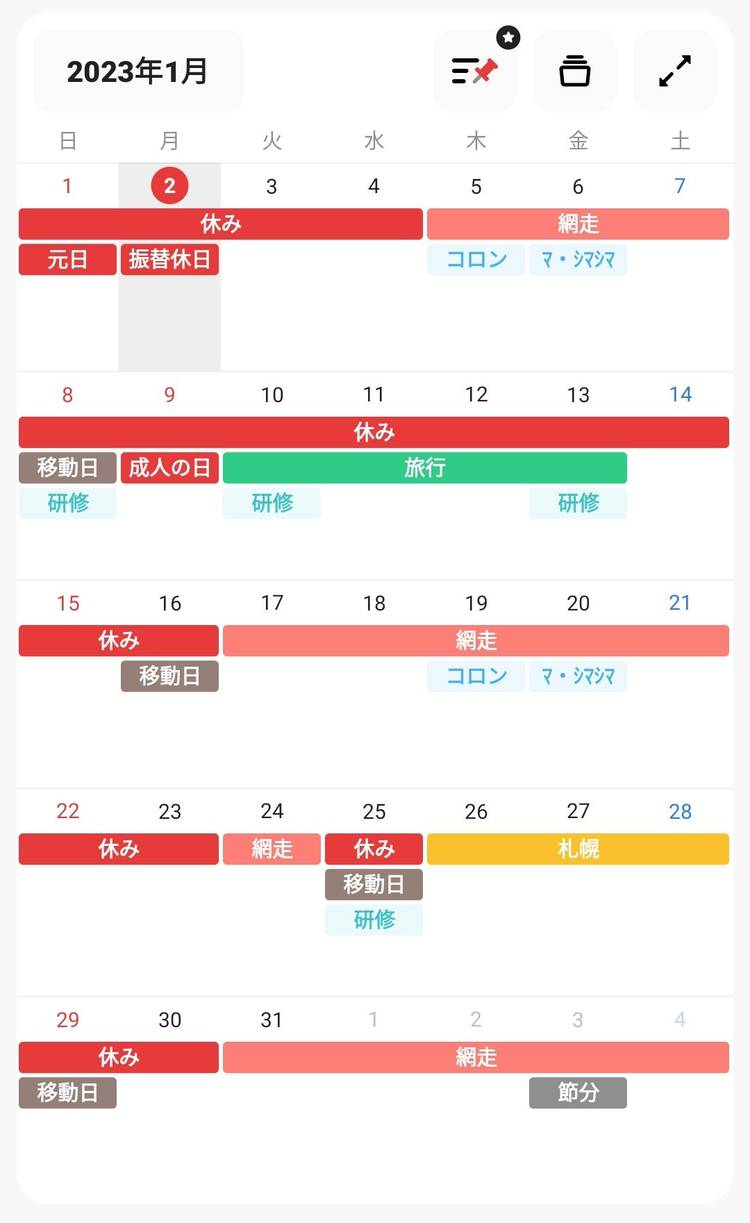Select January 14 on the calendar
Screen dimensions: 750x1223
pos(680,395)
